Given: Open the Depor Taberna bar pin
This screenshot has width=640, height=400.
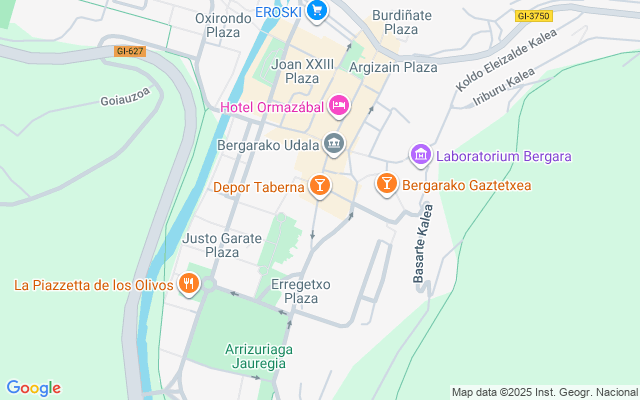Looking at the screenshot, I should point(319,185).
